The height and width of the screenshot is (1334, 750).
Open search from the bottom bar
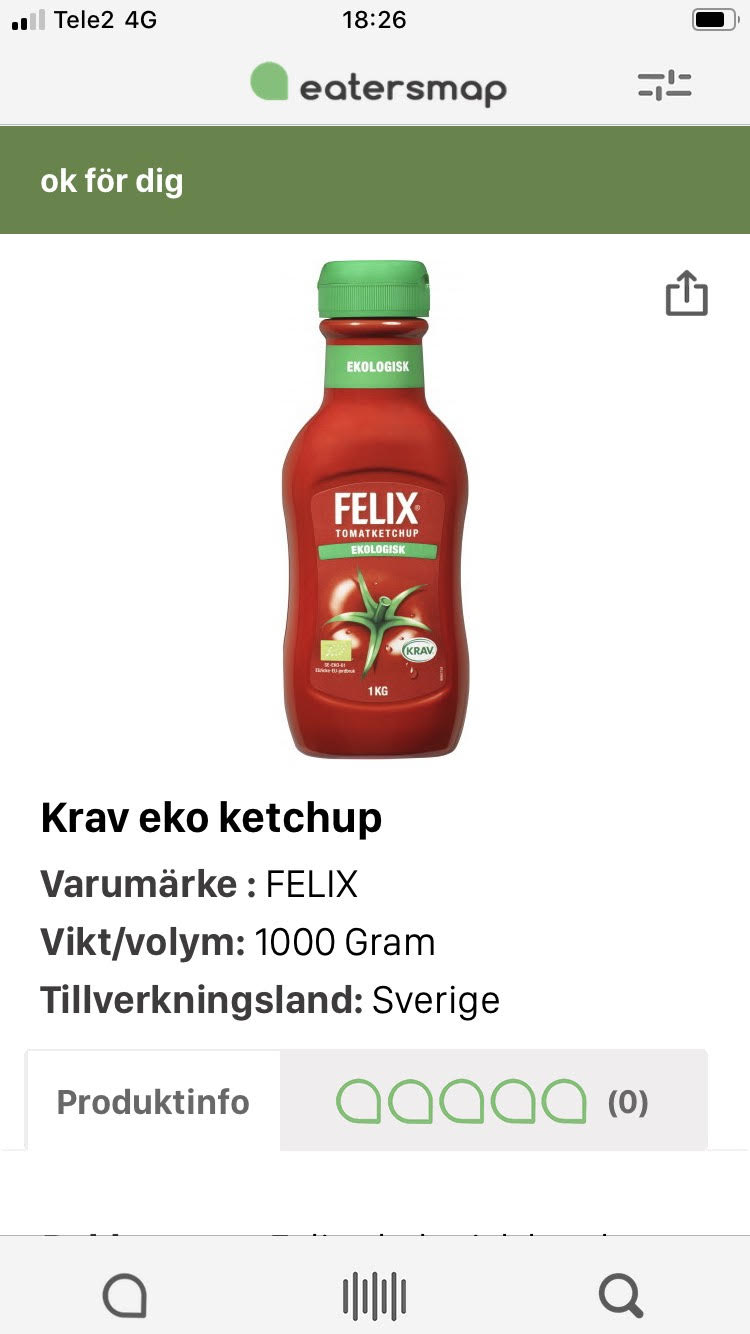tap(621, 1297)
